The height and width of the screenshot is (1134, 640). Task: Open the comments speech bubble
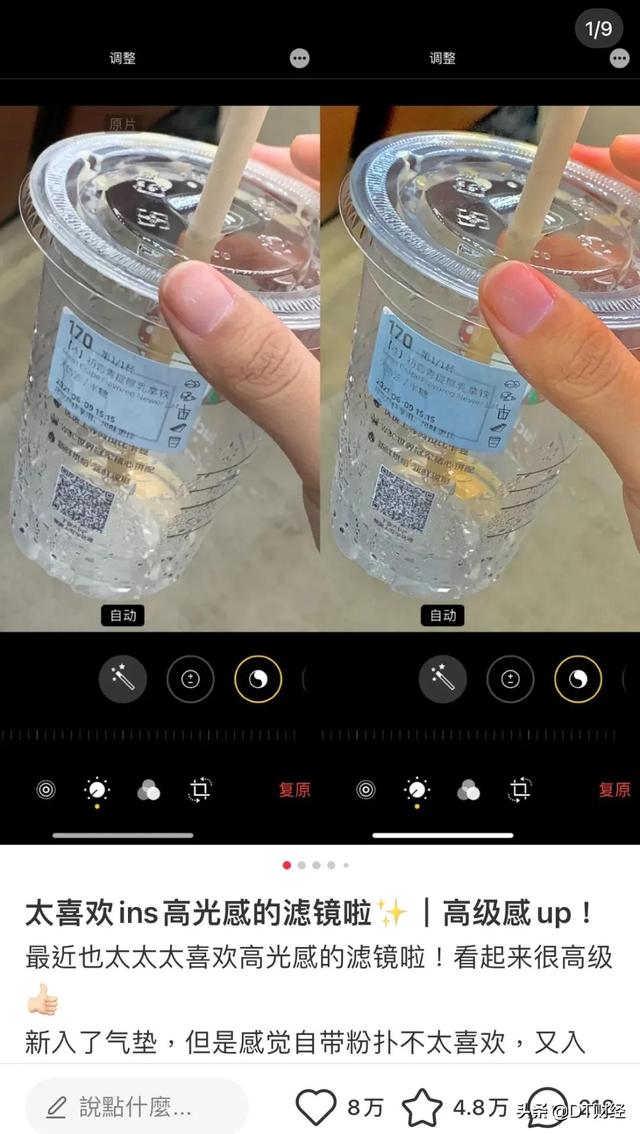547,1107
